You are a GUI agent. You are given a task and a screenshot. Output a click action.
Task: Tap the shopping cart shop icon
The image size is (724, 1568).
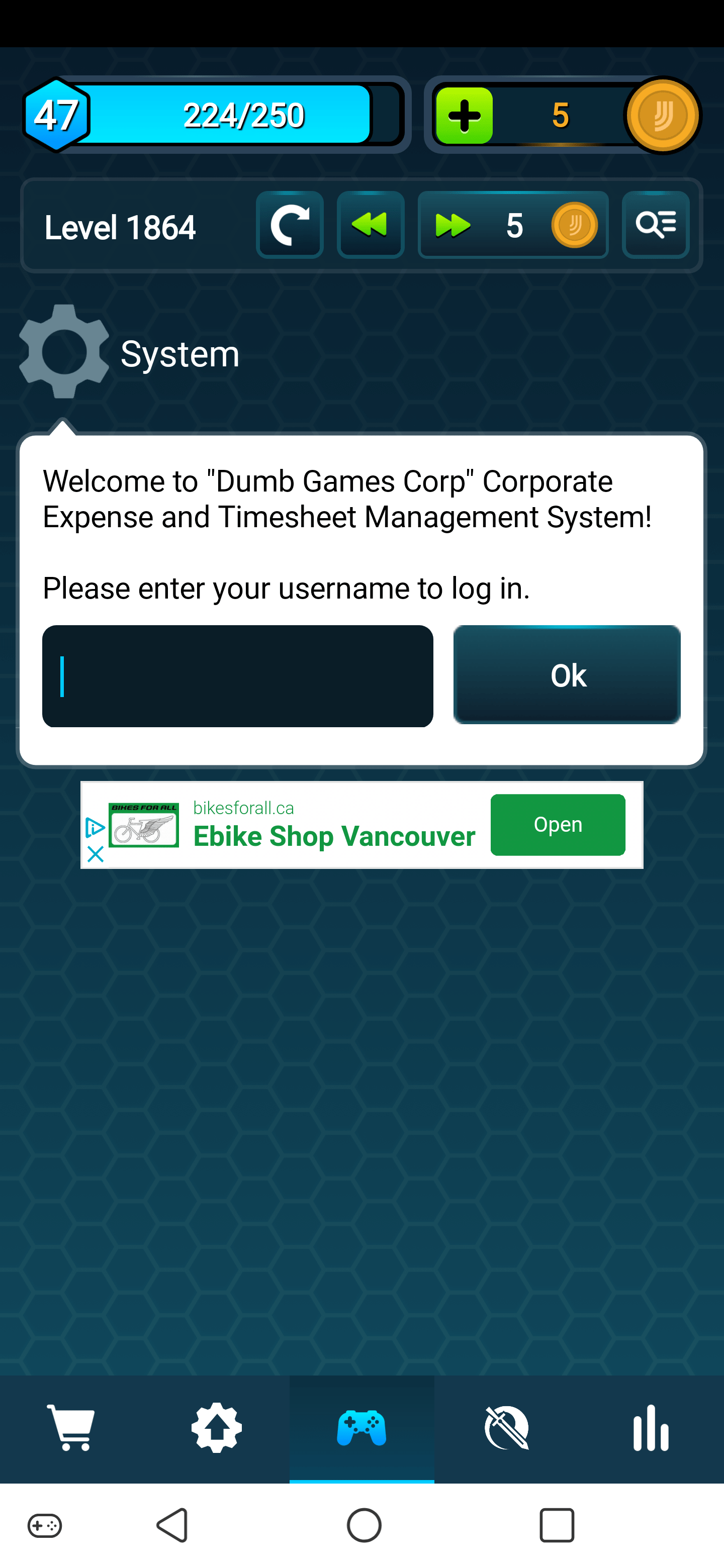click(x=72, y=1427)
